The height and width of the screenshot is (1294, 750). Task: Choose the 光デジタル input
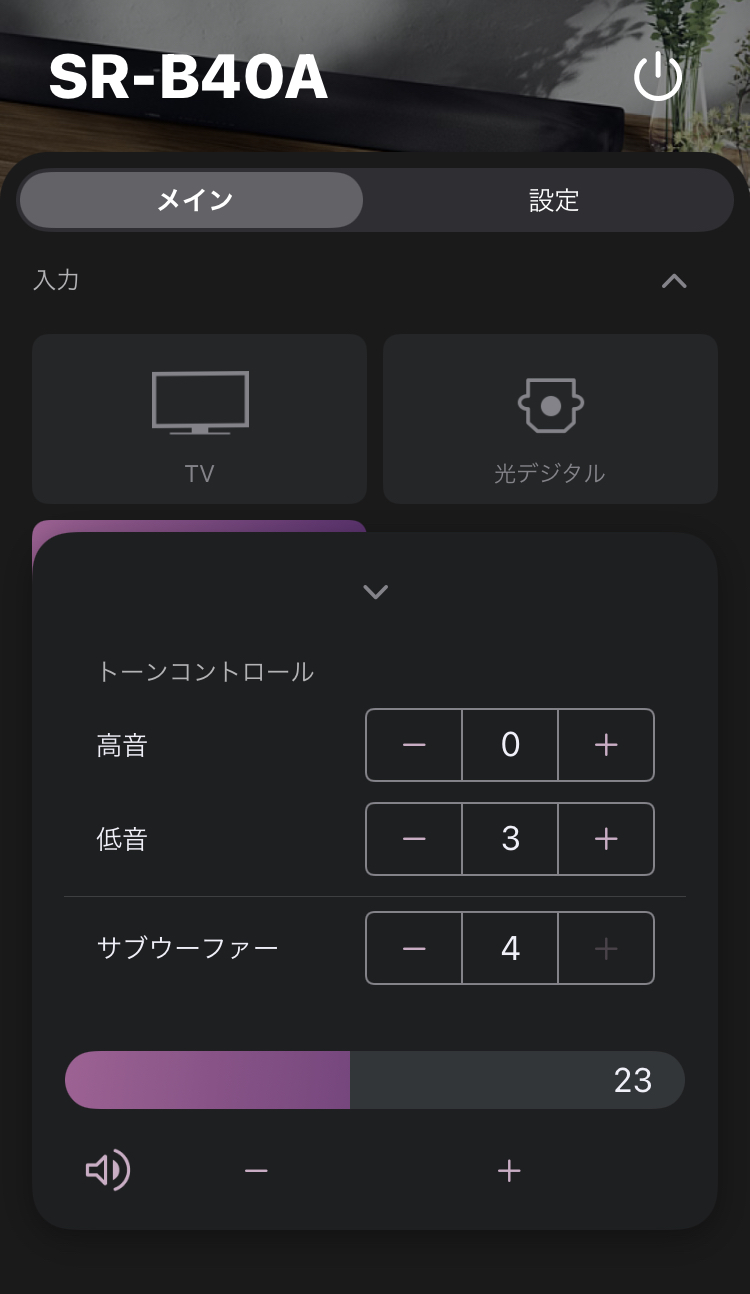[x=550, y=418]
